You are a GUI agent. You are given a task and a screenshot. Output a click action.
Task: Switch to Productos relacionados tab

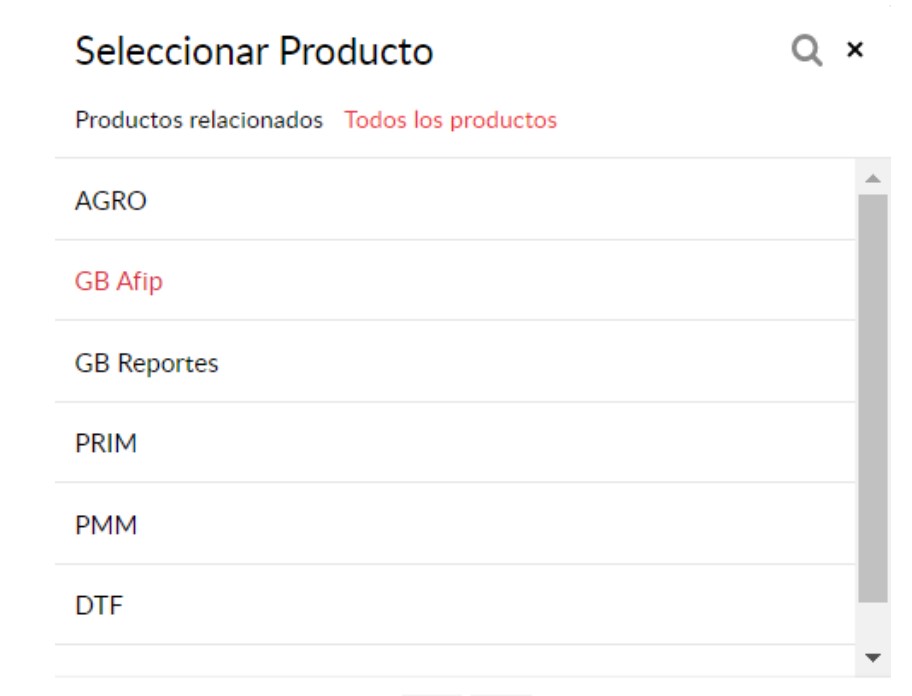pos(199,120)
